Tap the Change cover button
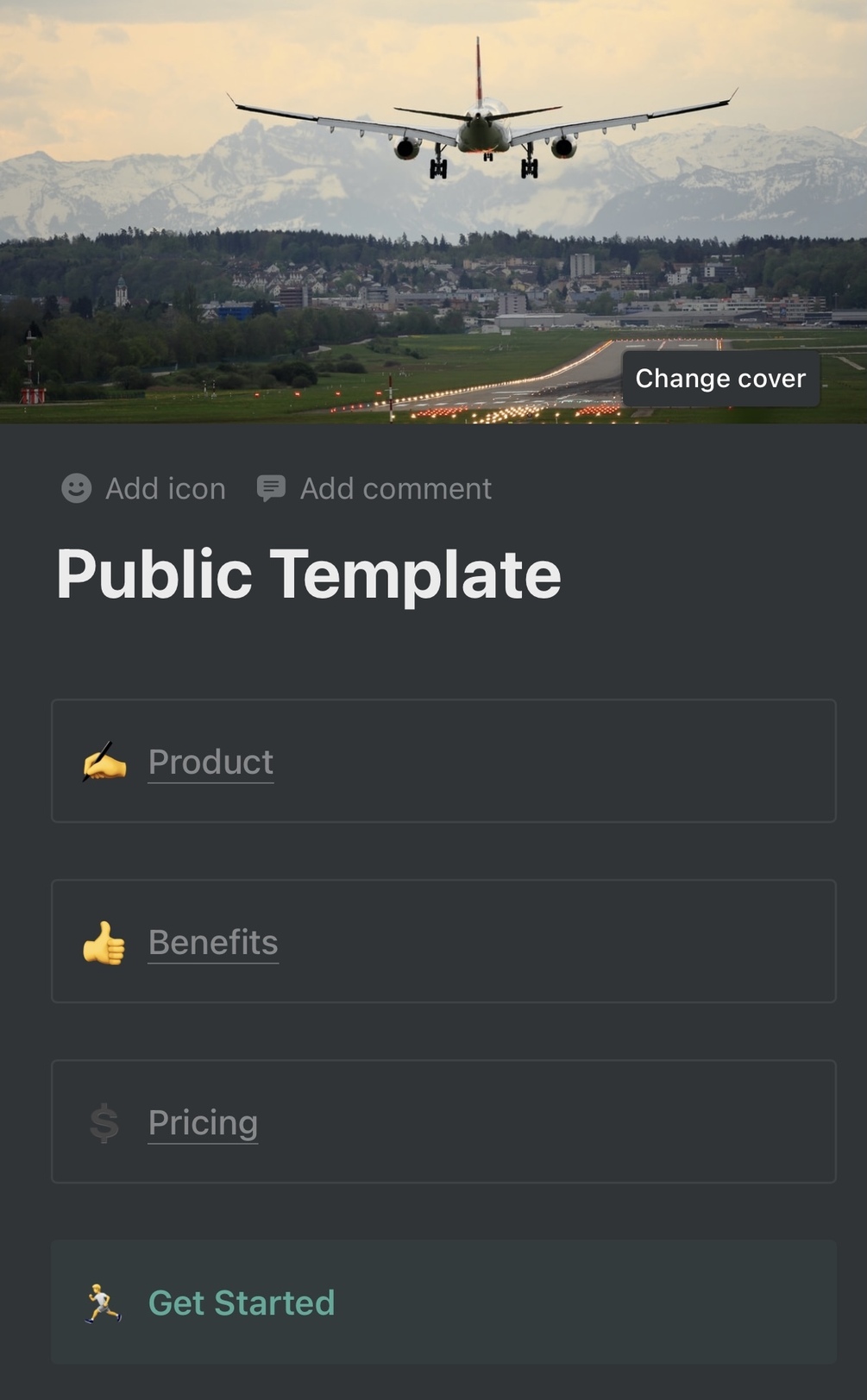 [x=720, y=379]
